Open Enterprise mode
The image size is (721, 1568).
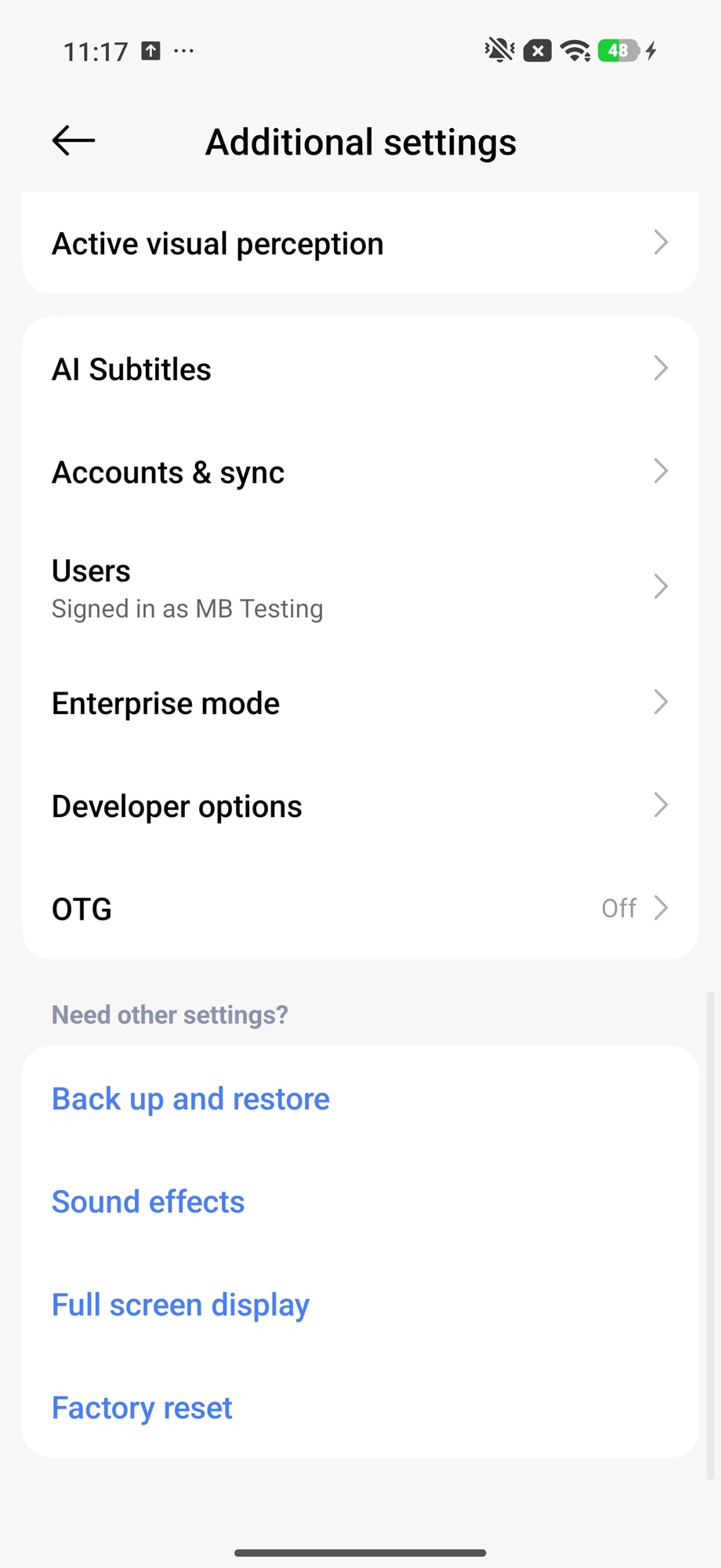[360, 703]
